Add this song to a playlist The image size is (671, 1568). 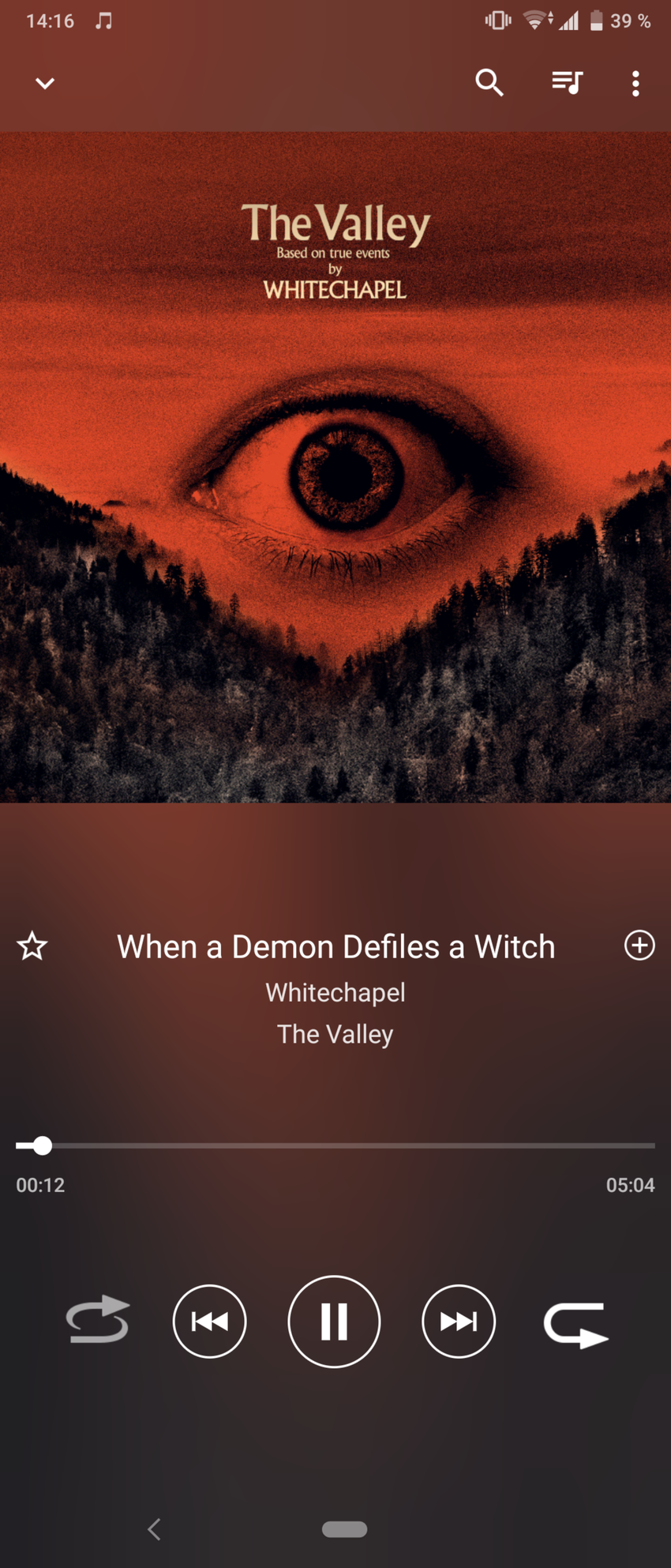(639, 945)
